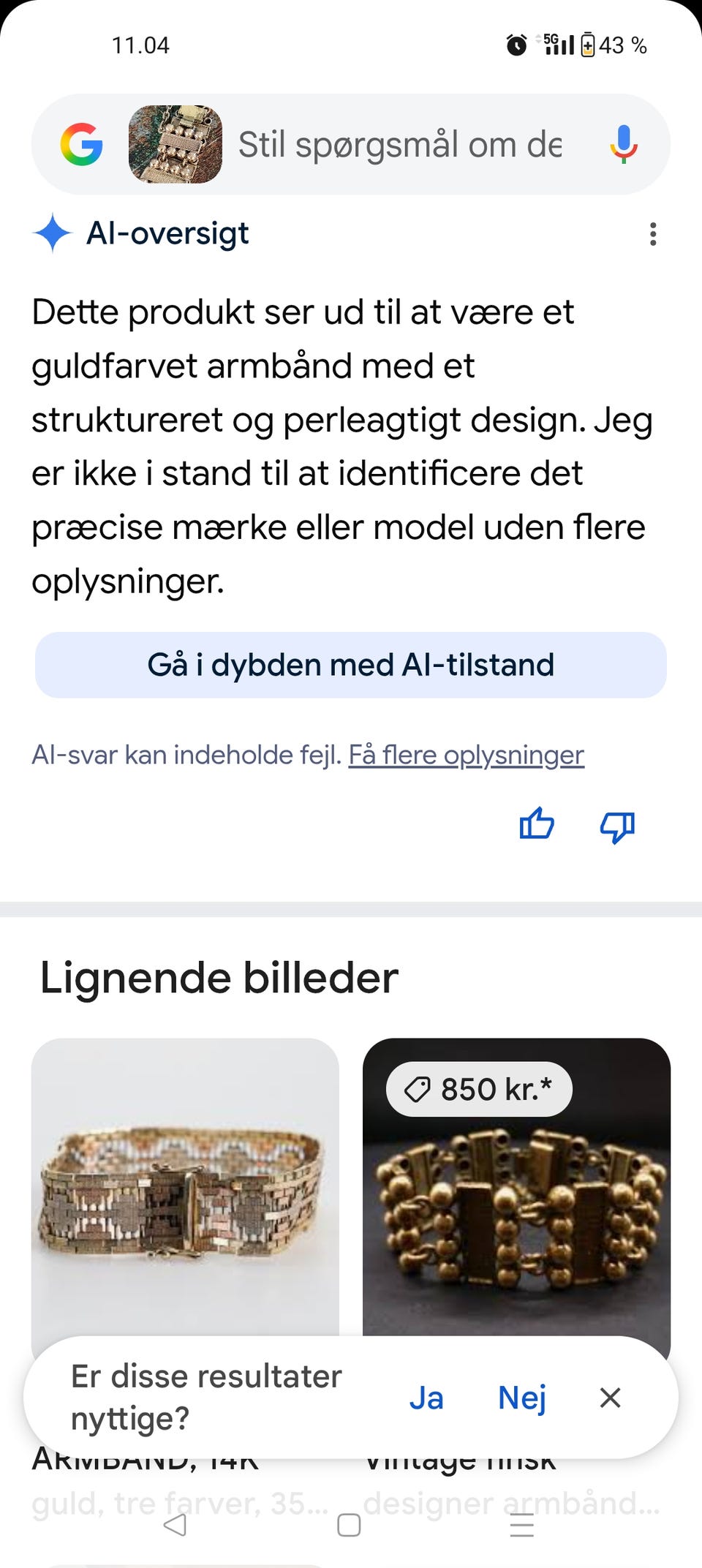Answer Ja to the usefulness question
Viewport: 702px width, 1568px height.
coord(427,1398)
